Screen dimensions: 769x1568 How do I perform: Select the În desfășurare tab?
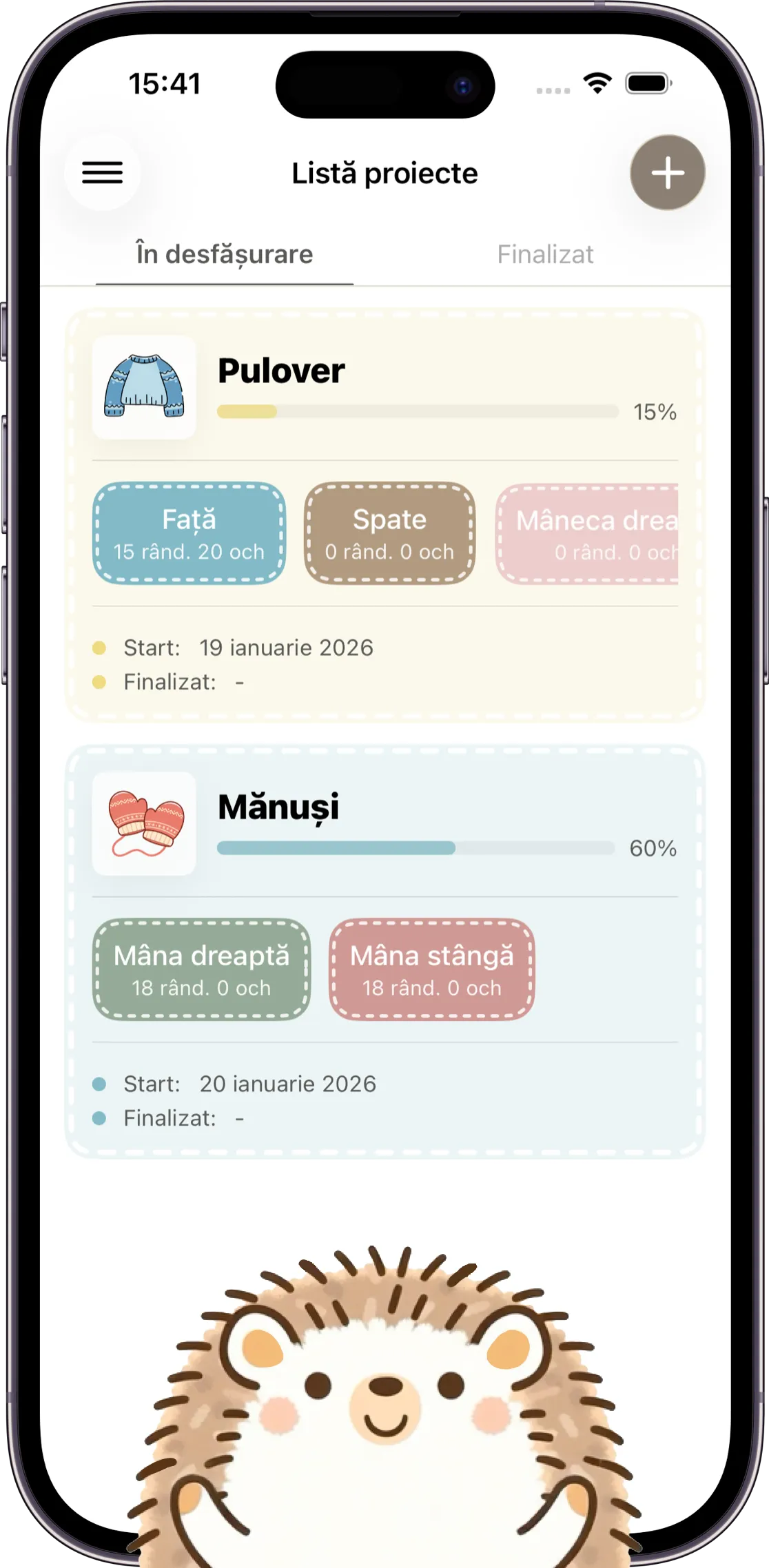(224, 254)
